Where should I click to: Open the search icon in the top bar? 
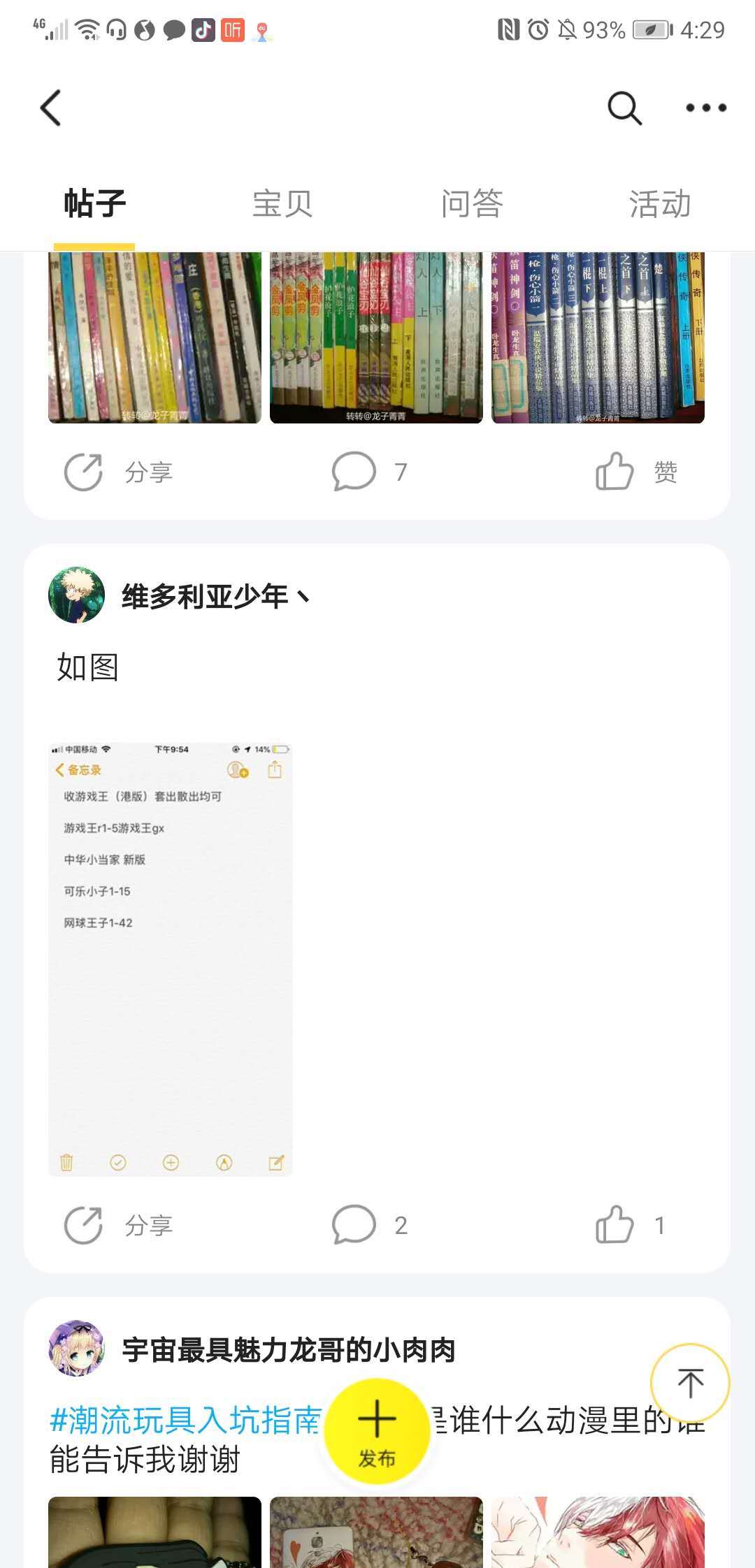624,108
